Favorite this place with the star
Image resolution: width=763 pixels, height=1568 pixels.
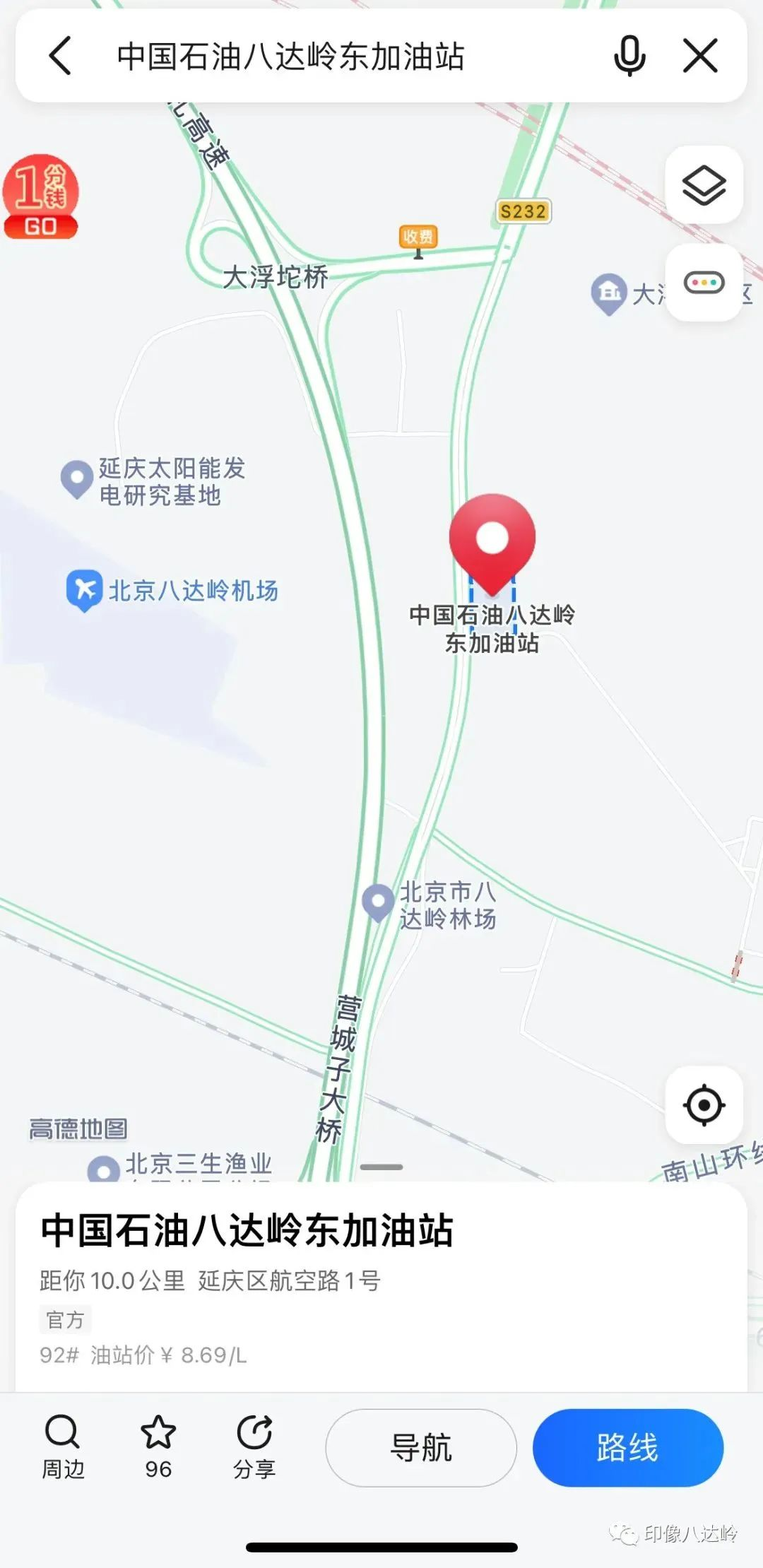[x=158, y=1446]
